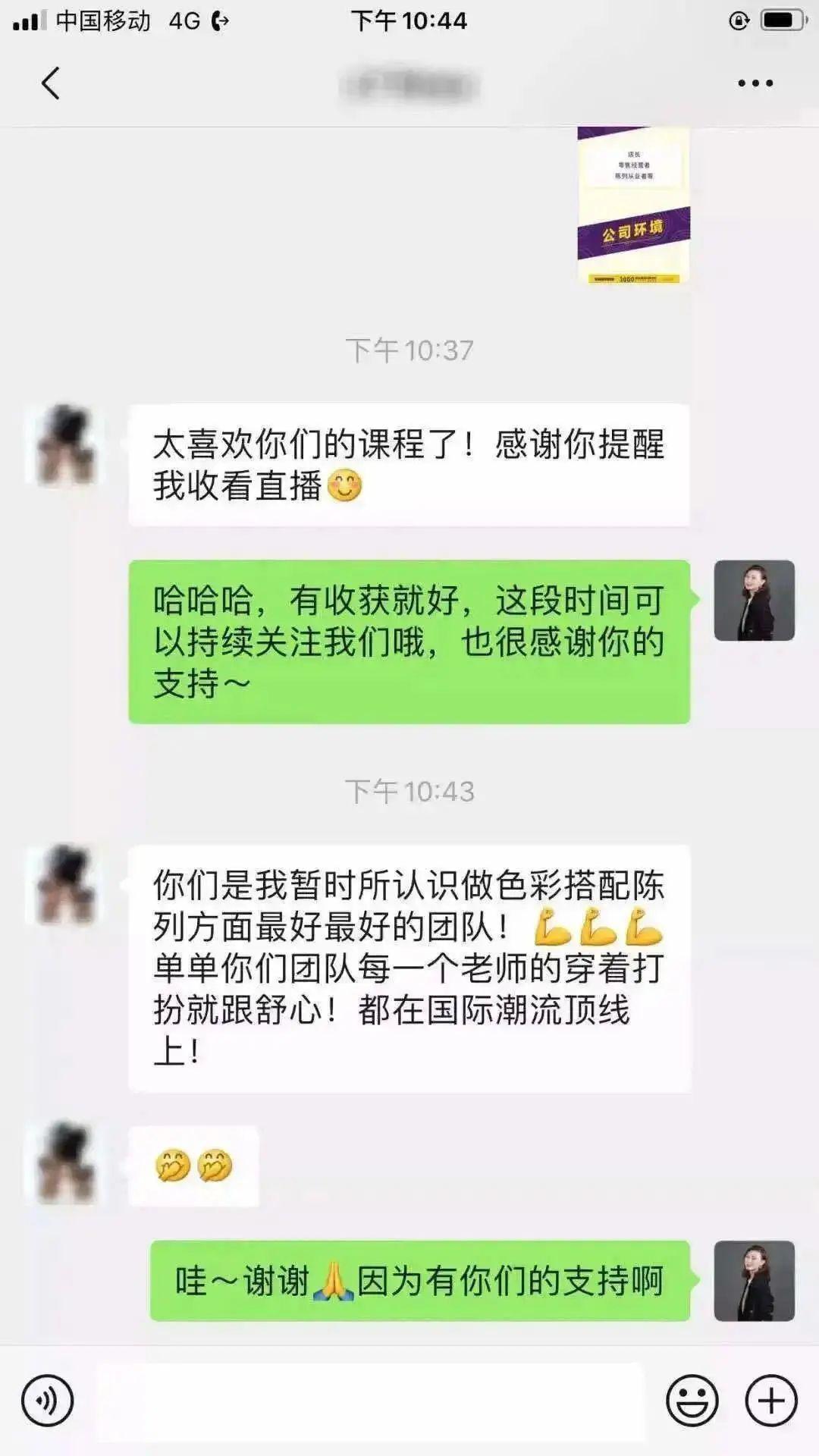Viewport: 819px width, 1456px height.
Task: Open the chat's three-dot options menu
Action: click(755, 83)
